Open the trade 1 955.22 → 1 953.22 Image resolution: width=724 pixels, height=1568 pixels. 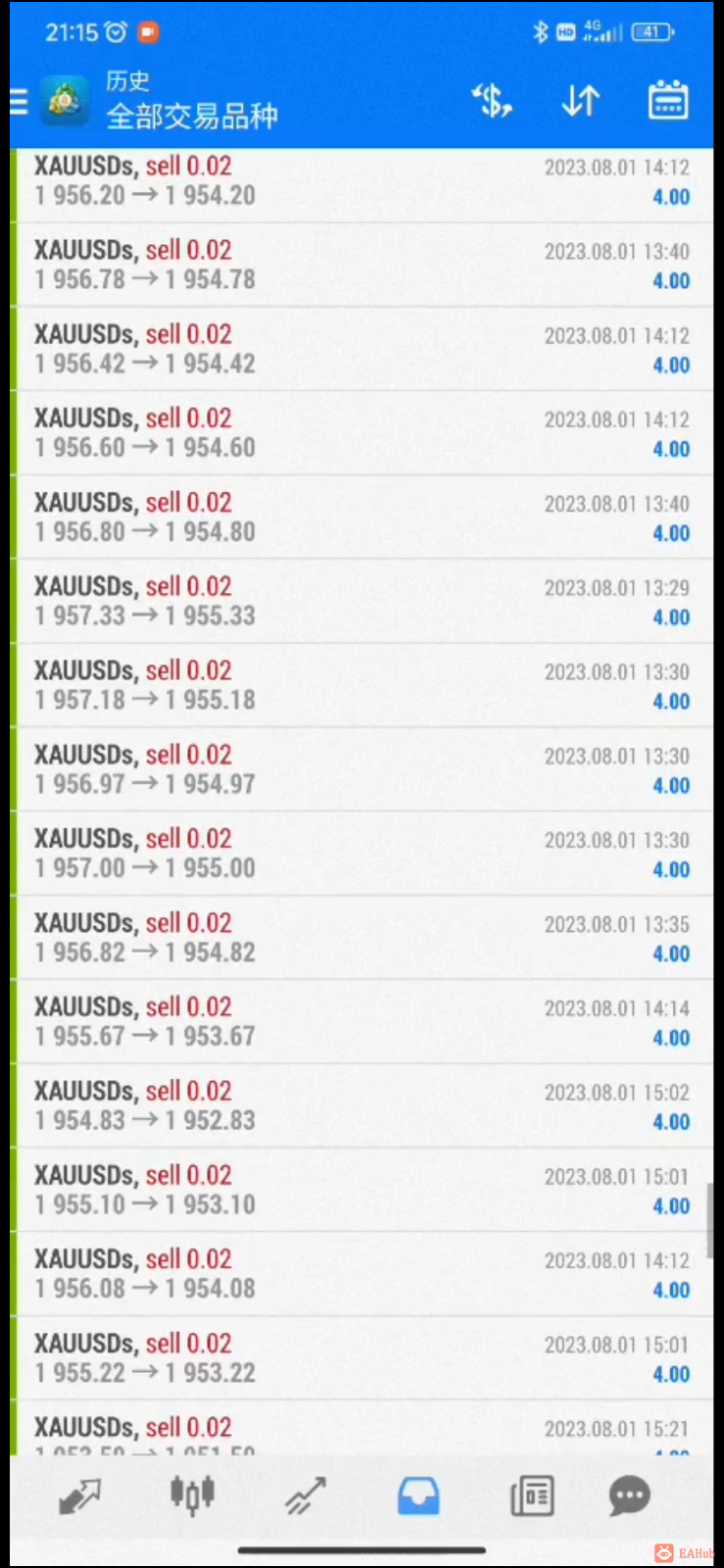tap(362, 1358)
